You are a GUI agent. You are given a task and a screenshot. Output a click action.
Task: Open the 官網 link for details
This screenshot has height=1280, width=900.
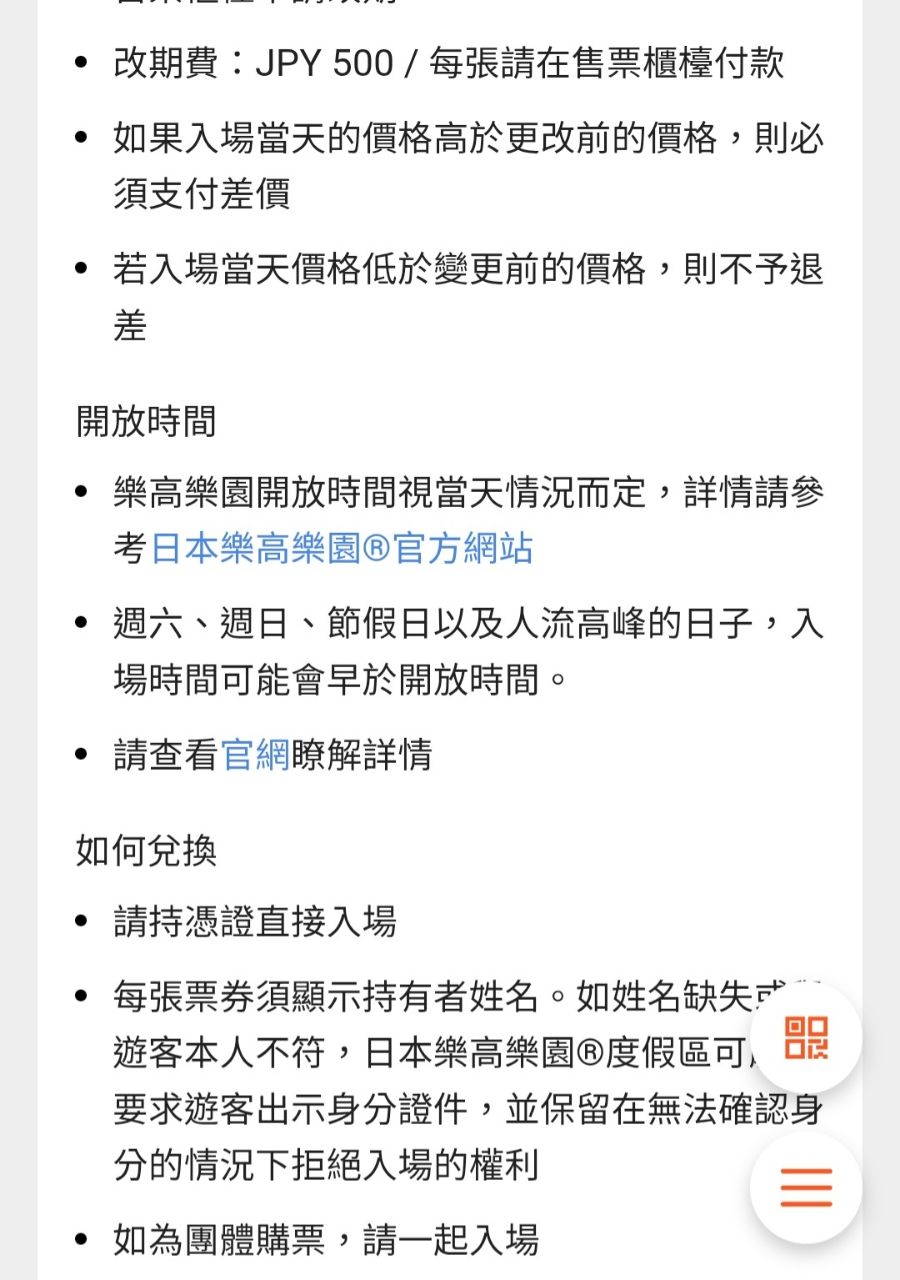tap(254, 755)
